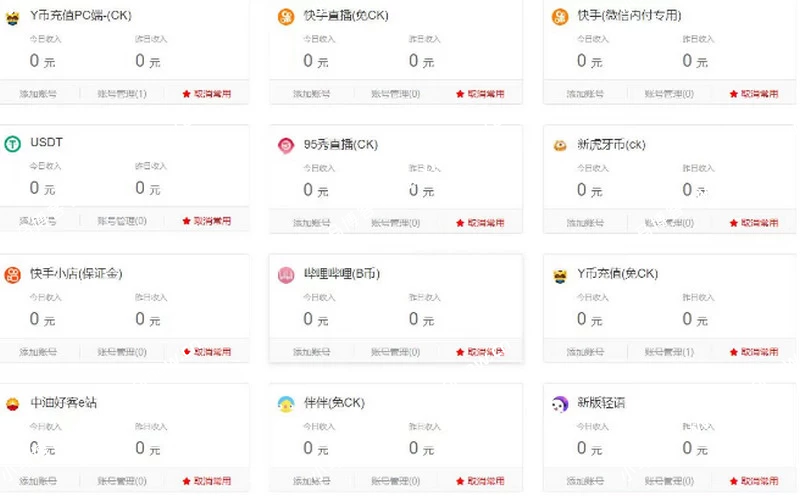The height and width of the screenshot is (496, 800).
Task: Add an account under 哔哩哔哩(B币)
Action: point(311,352)
